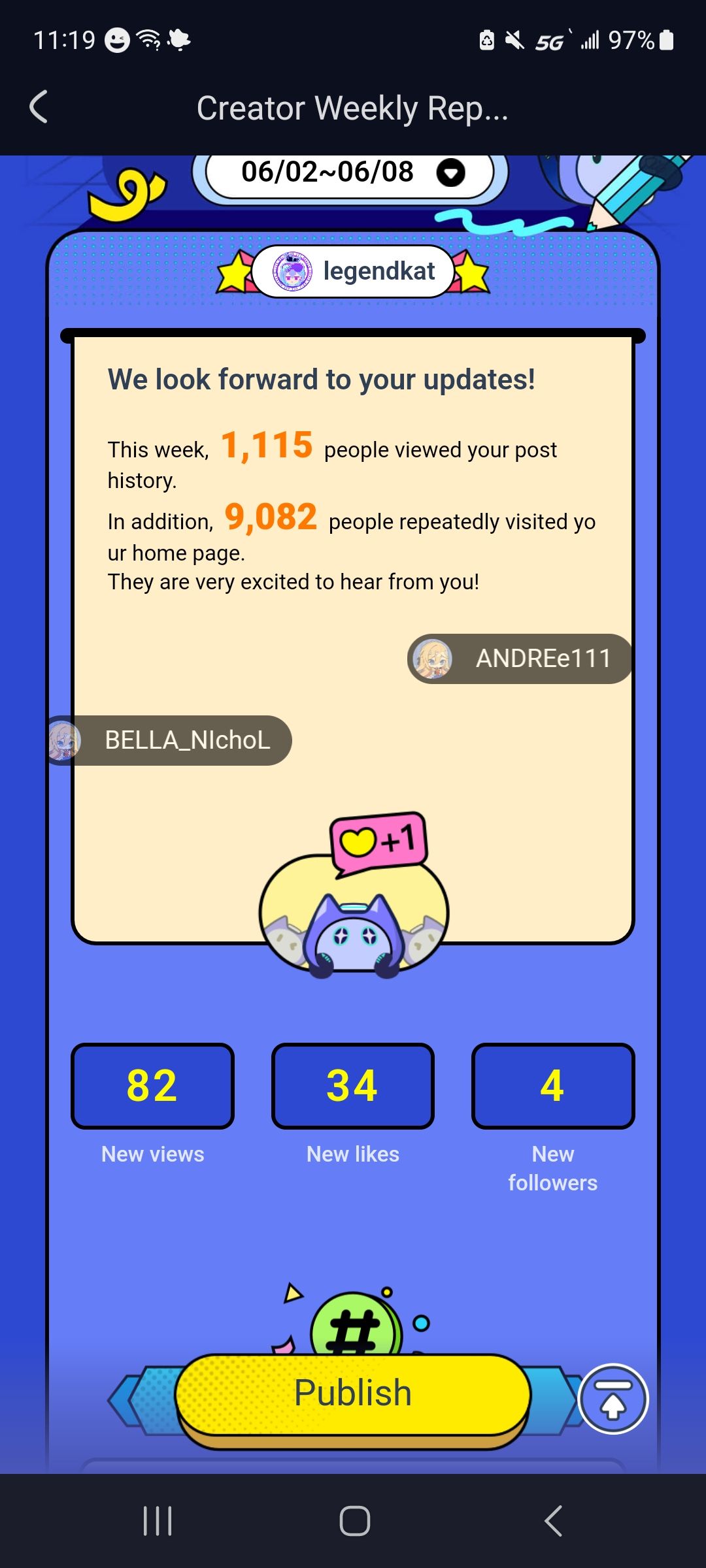706x1568 pixels.
Task: Go back from Creator Weekly Report
Action: click(39, 107)
